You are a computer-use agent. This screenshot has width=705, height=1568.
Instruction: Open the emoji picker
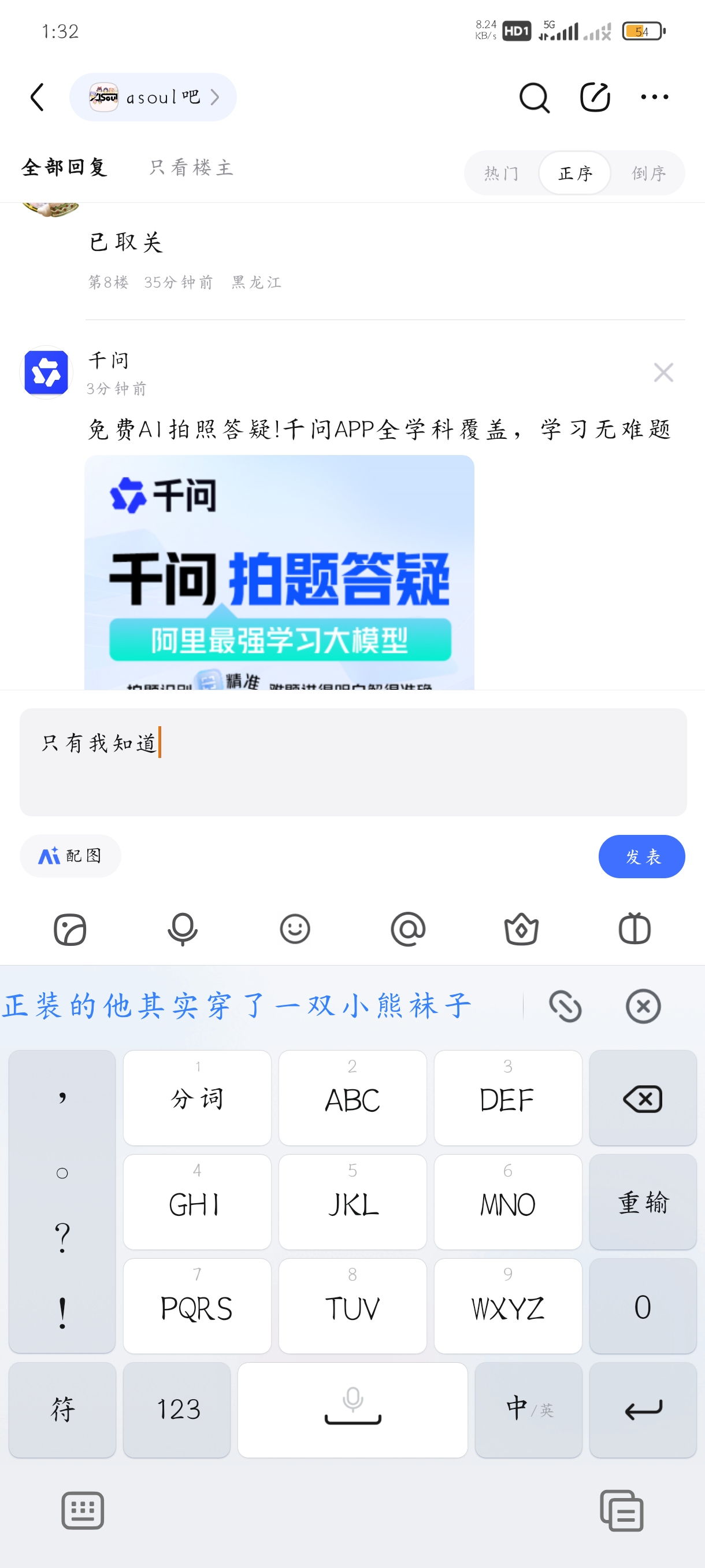tap(295, 930)
